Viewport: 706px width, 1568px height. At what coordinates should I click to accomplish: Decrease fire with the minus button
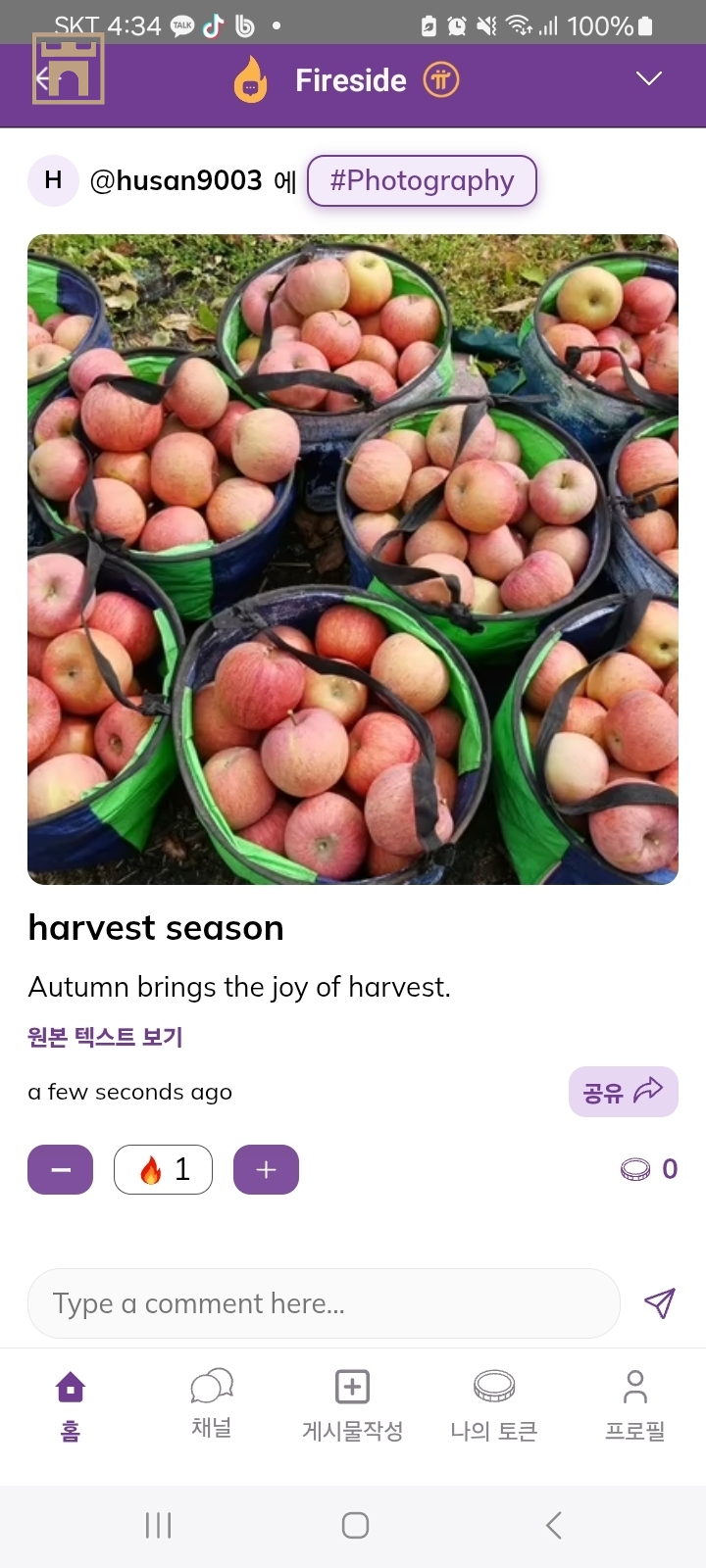[x=61, y=1169]
